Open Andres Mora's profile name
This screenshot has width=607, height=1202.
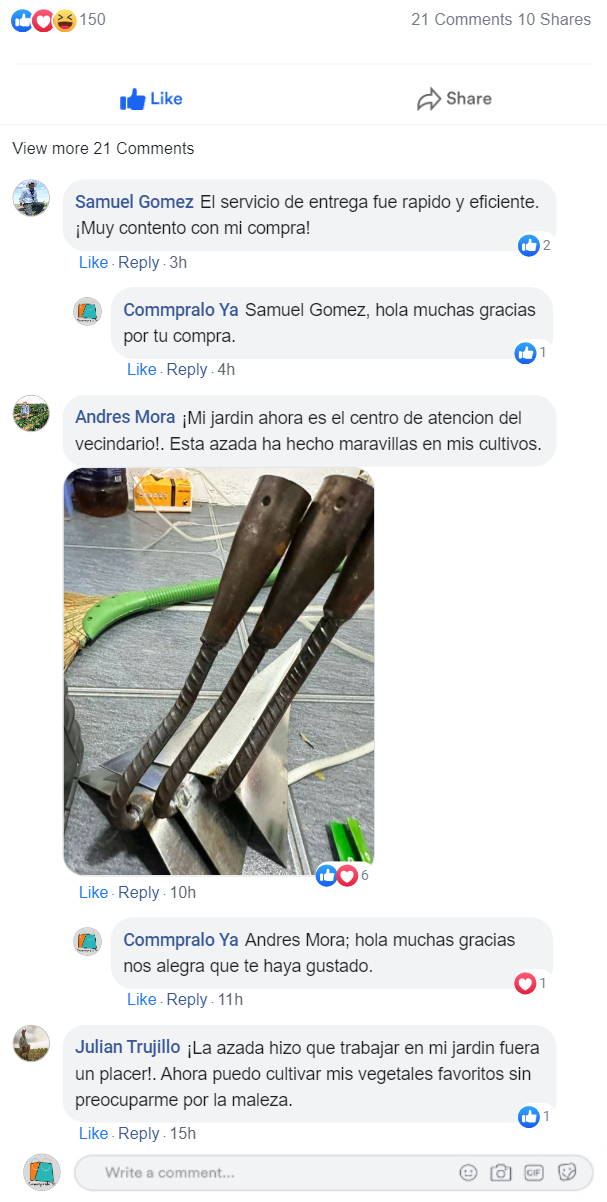(x=125, y=416)
